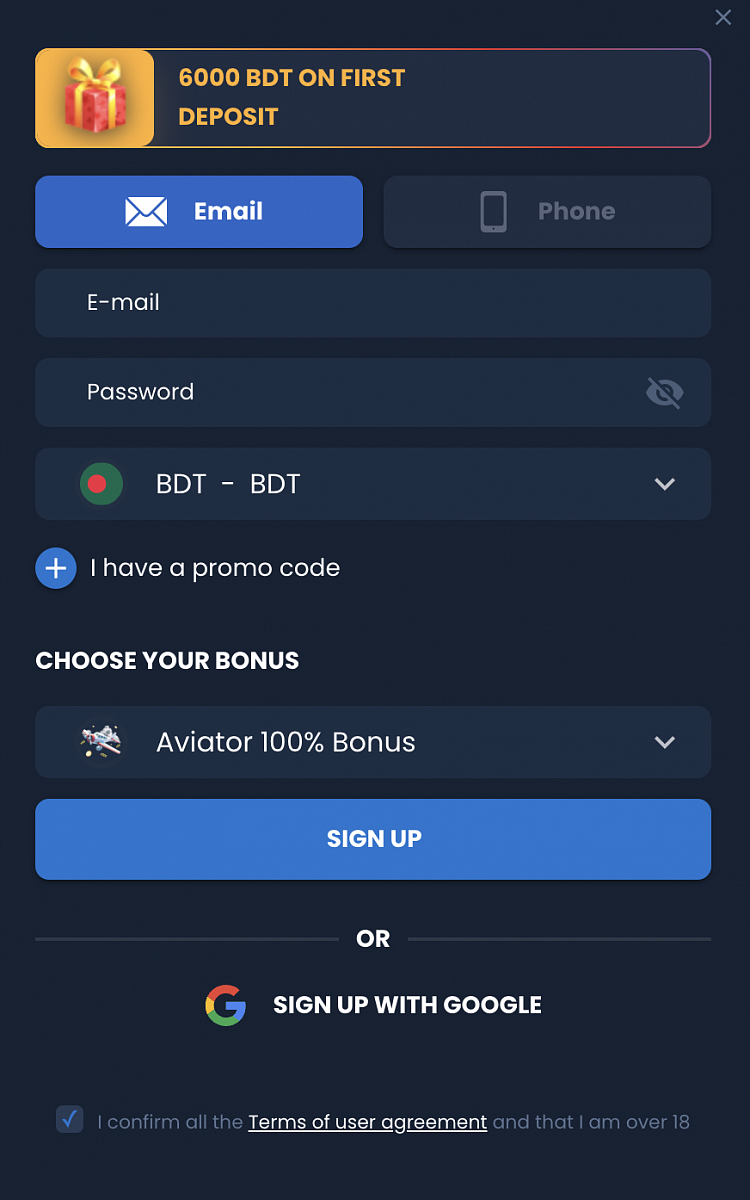Select the Email registration tab
The height and width of the screenshot is (1200, 750).
point(199,211)
